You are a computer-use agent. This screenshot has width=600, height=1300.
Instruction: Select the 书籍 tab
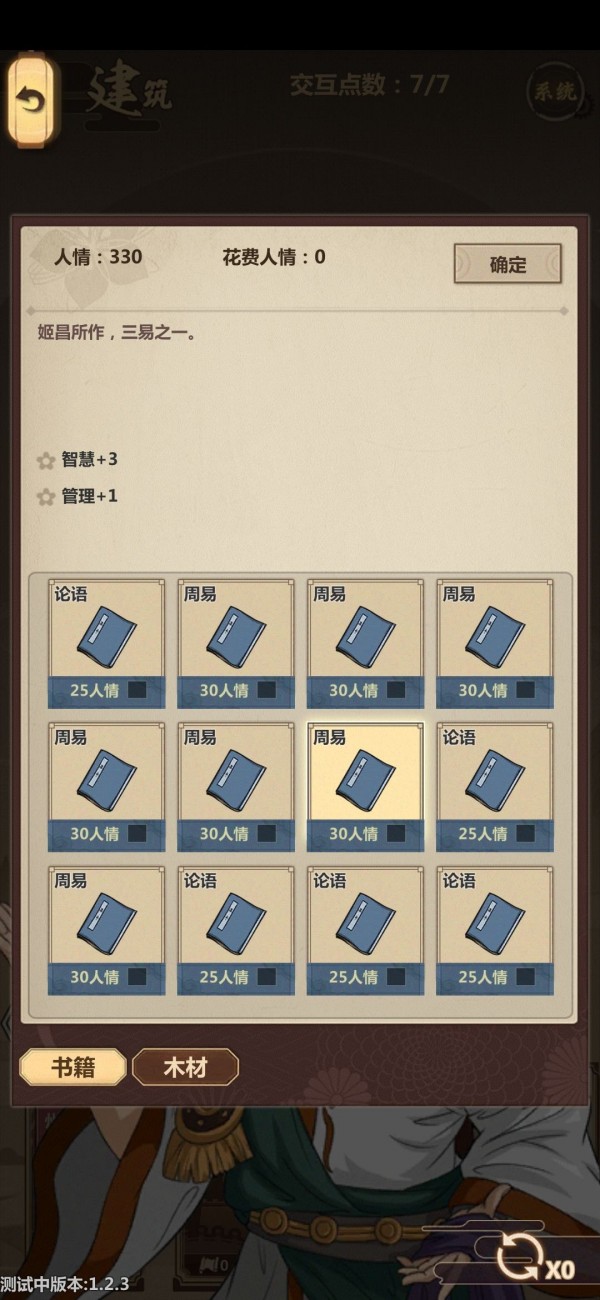click(73, 1067)
